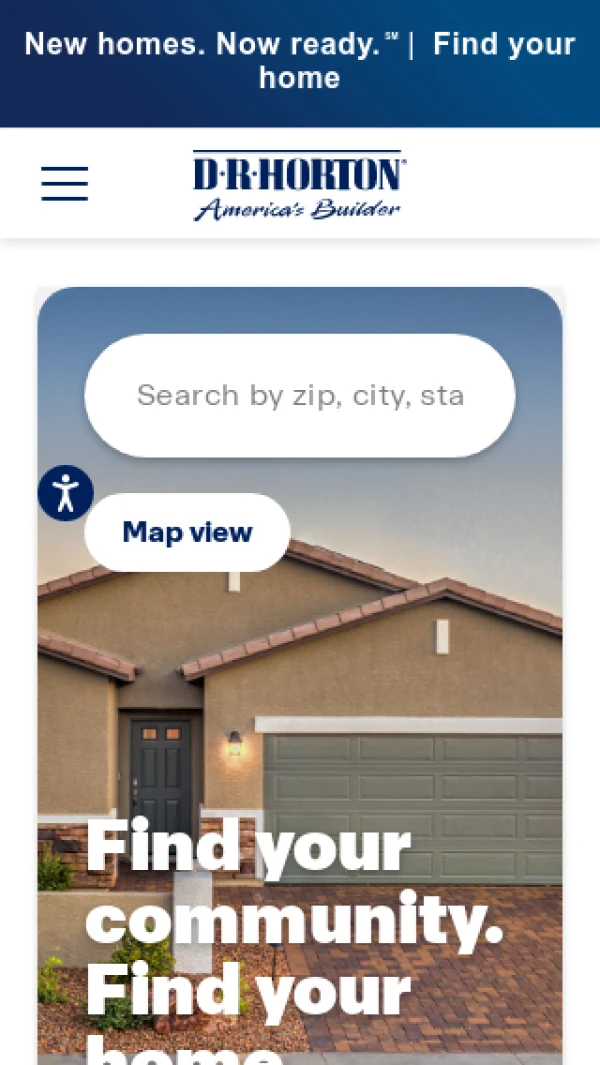The height and width of the screenshot is (1065, 600).
Task: Open the accessibility options icon
Action: (66, 493)
